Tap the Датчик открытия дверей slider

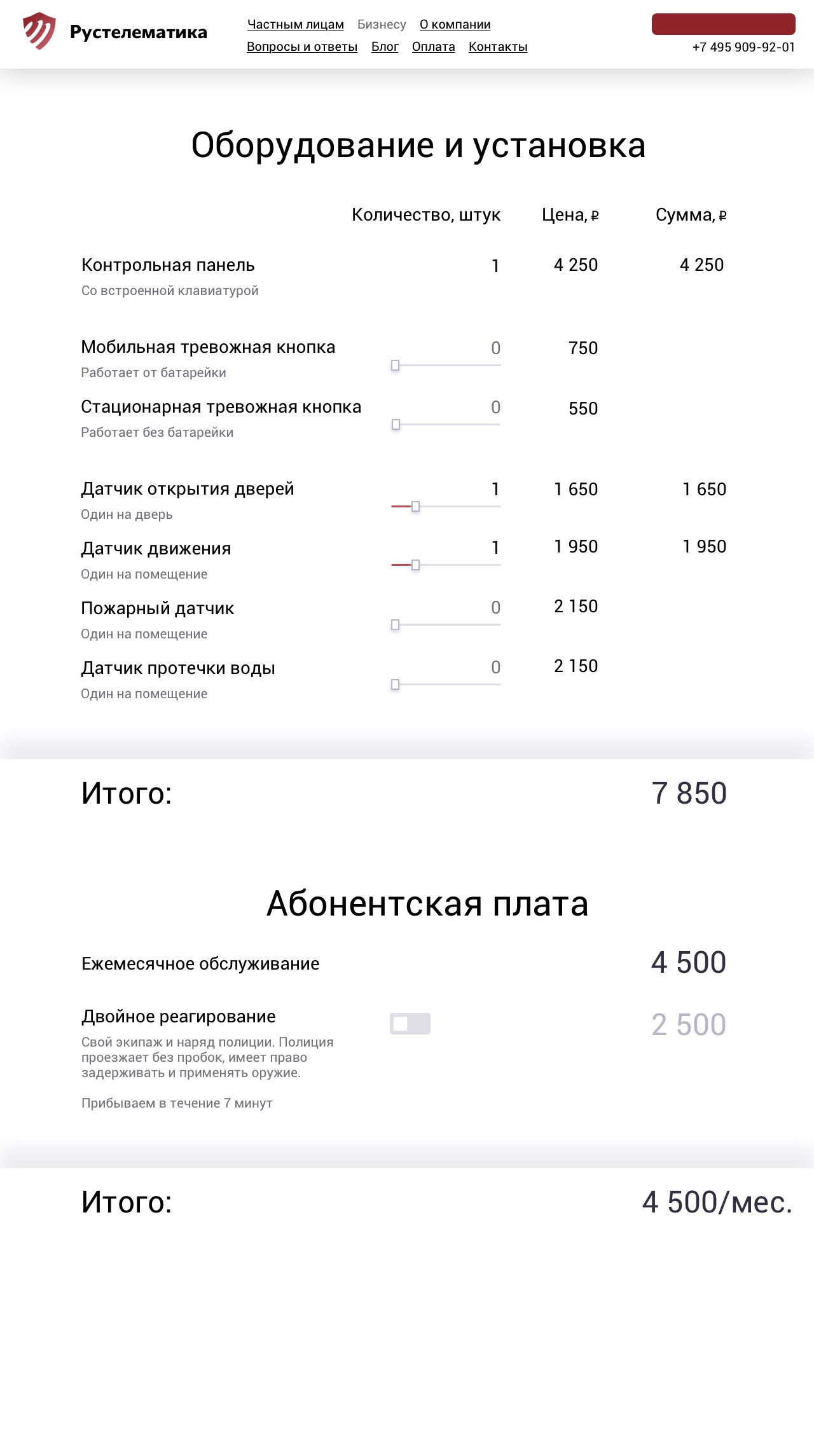(446, 507)
